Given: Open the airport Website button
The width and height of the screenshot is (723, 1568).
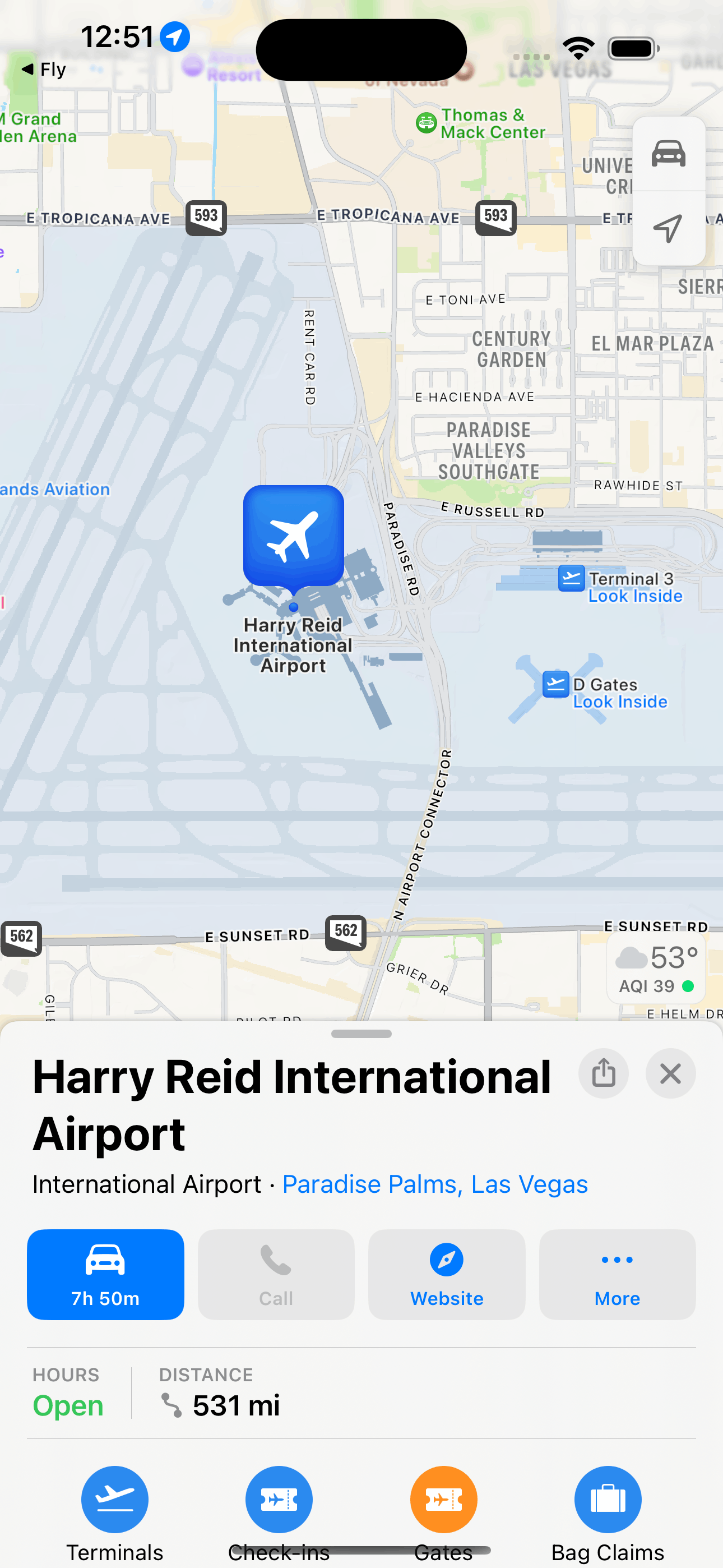Looking at the screenshot, I should (446, 1274).
